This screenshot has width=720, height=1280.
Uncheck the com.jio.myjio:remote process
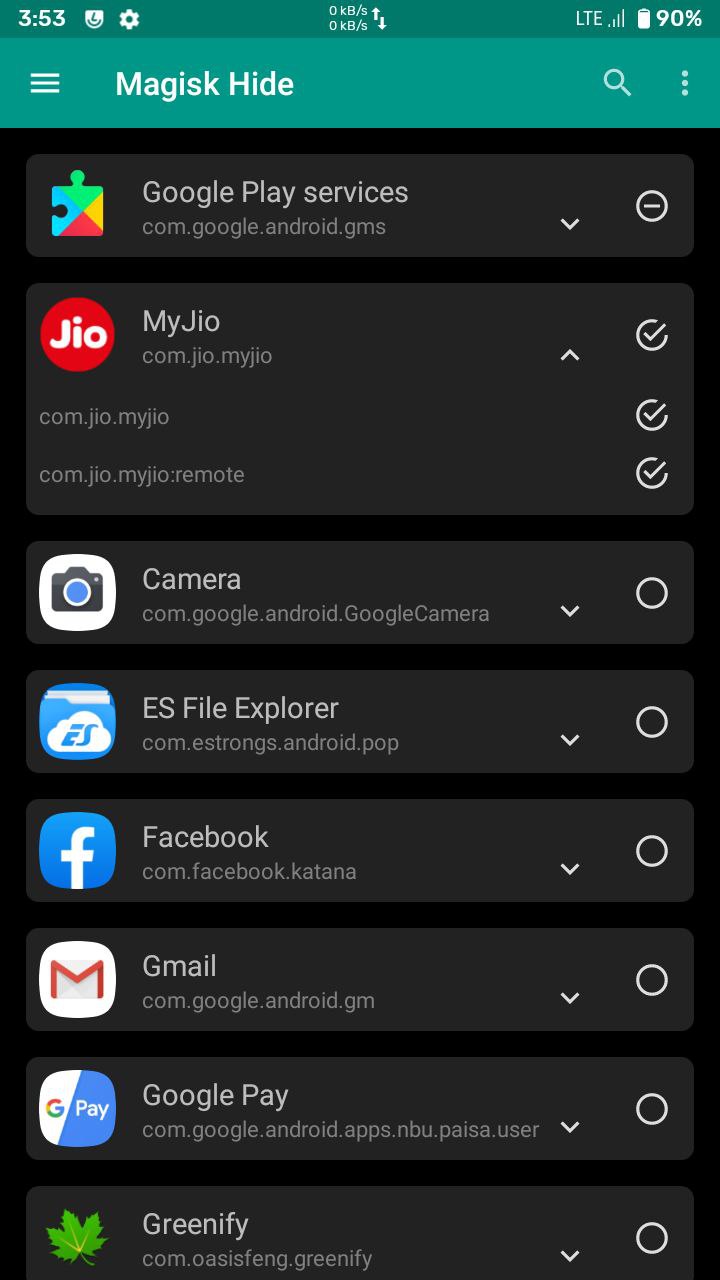coord(652,472)
